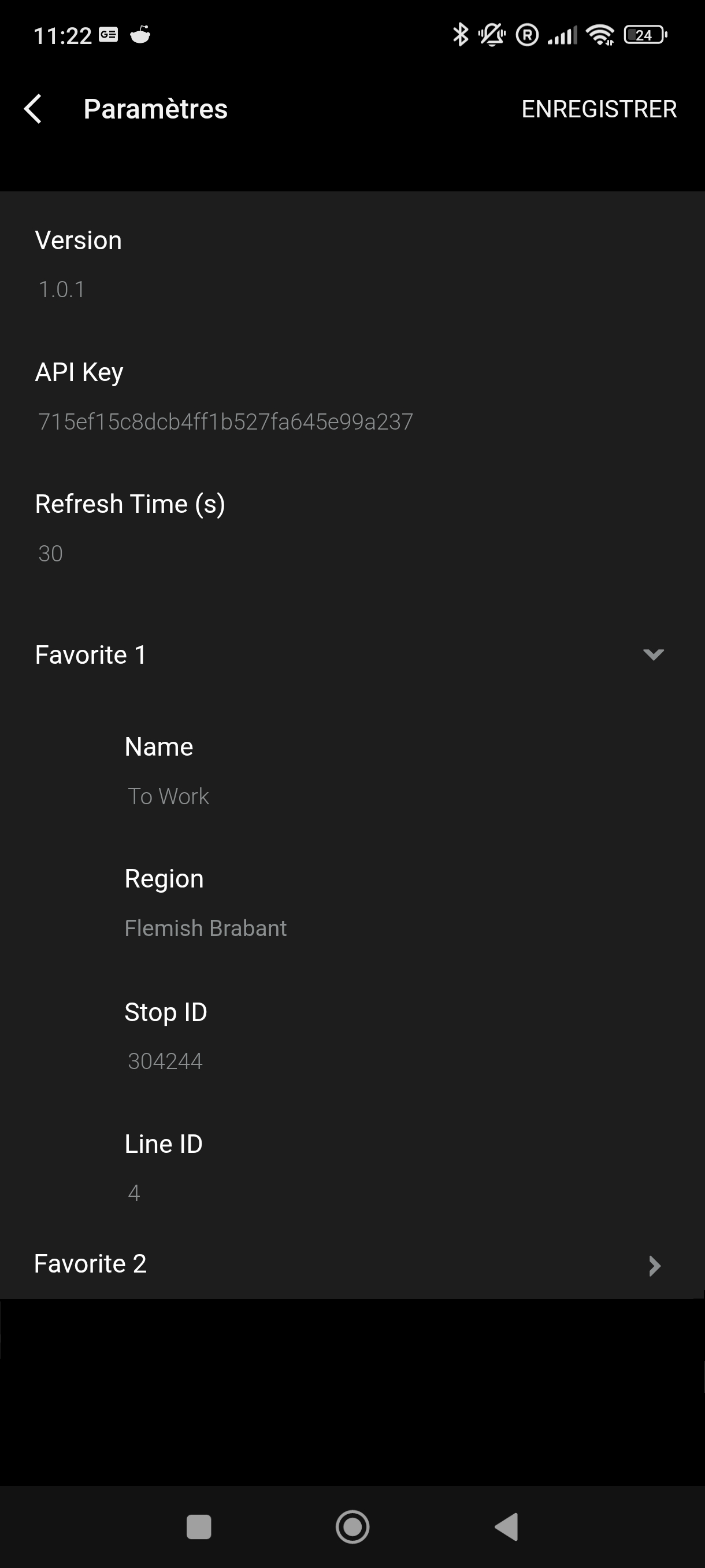Tap the system home button
Screen dimensions: 705x1568
352,1527
